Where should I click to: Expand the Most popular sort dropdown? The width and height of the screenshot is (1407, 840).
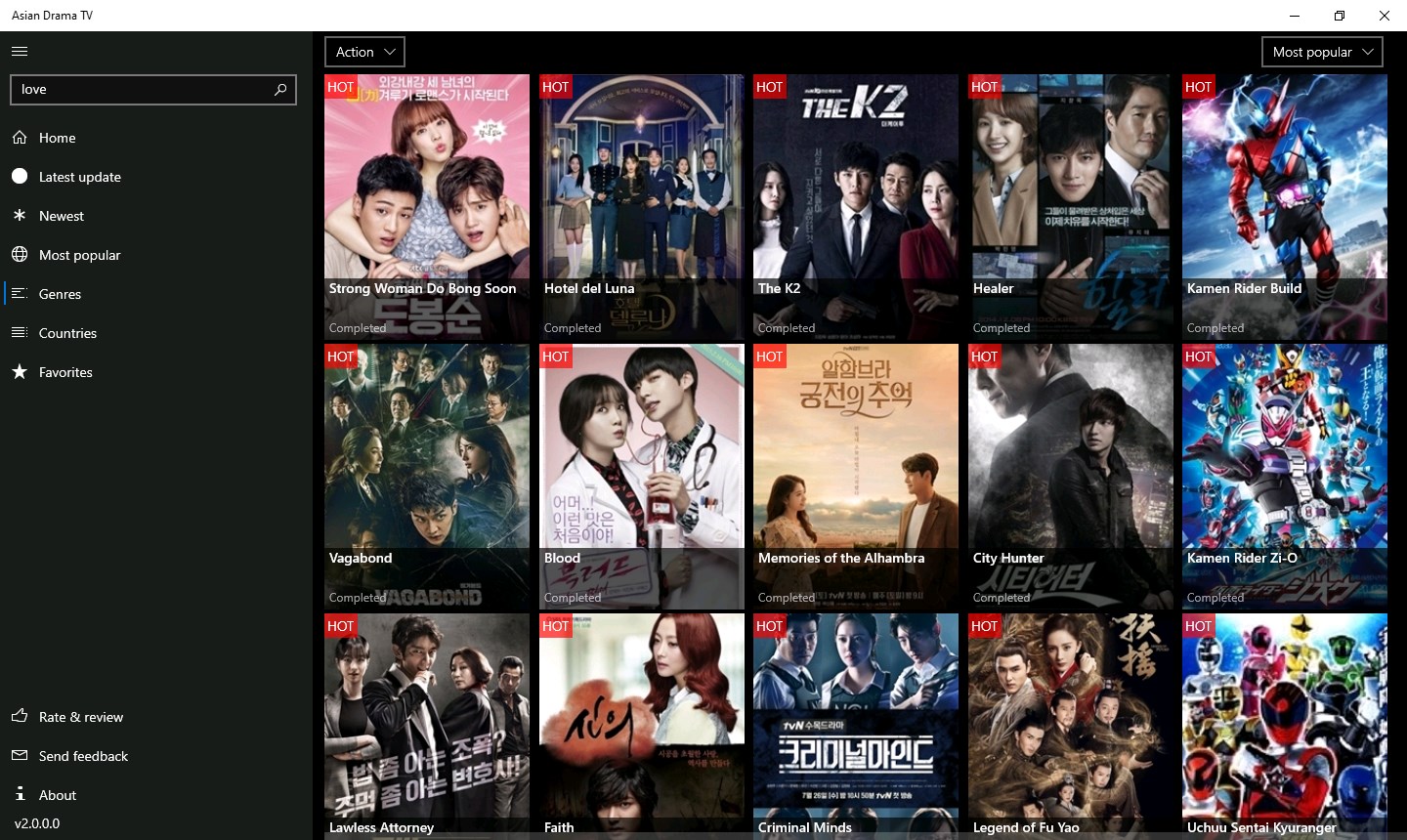[1322, 52]
